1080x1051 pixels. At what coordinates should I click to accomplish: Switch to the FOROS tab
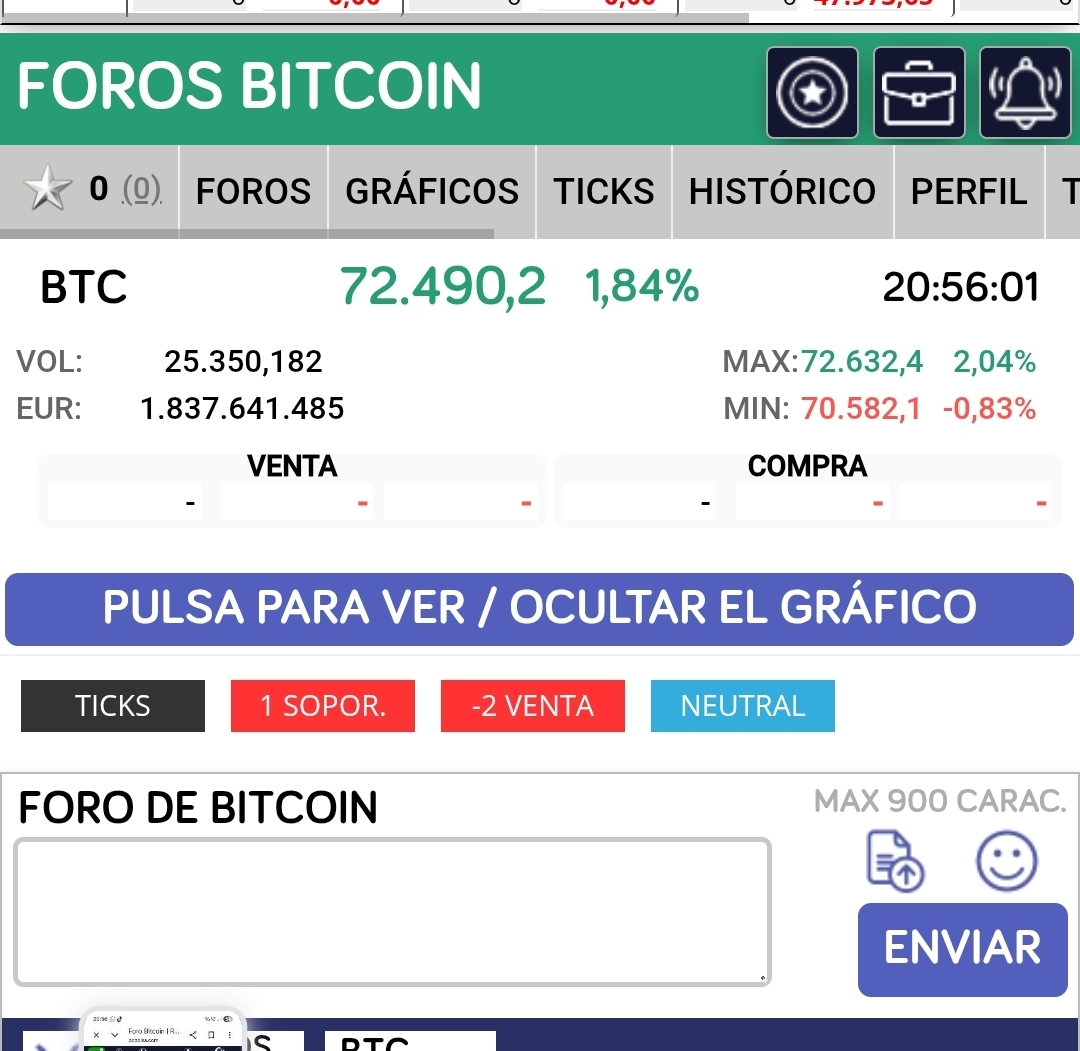click(253, 191)
